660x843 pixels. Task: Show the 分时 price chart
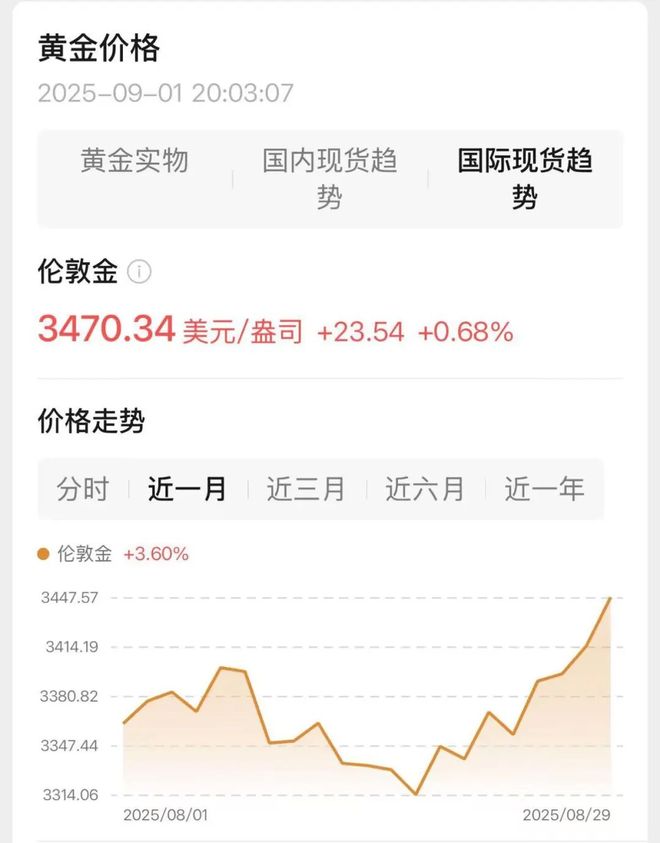click(x=83, y=489)
